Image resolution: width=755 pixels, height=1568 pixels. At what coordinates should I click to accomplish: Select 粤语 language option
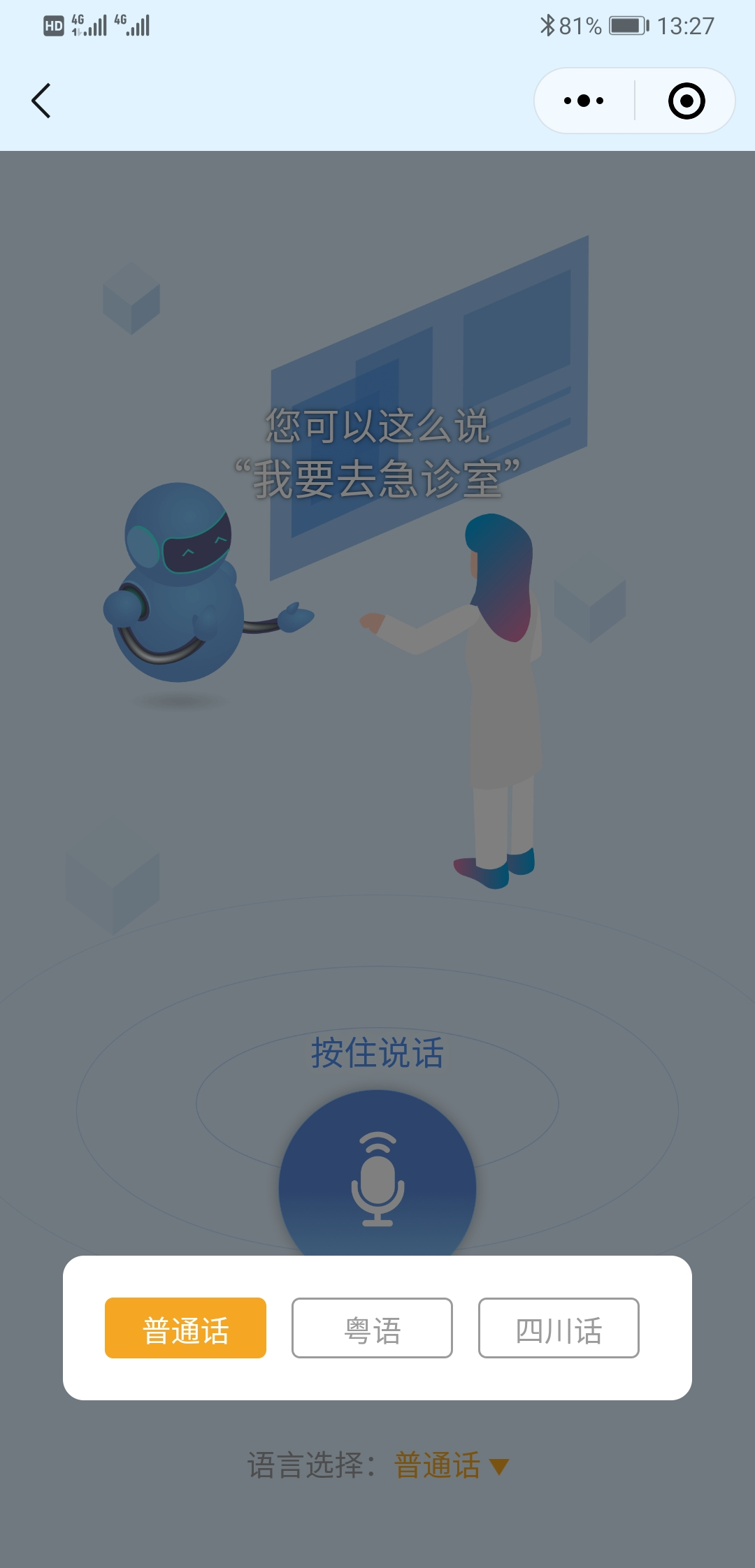pos(372,1328)
